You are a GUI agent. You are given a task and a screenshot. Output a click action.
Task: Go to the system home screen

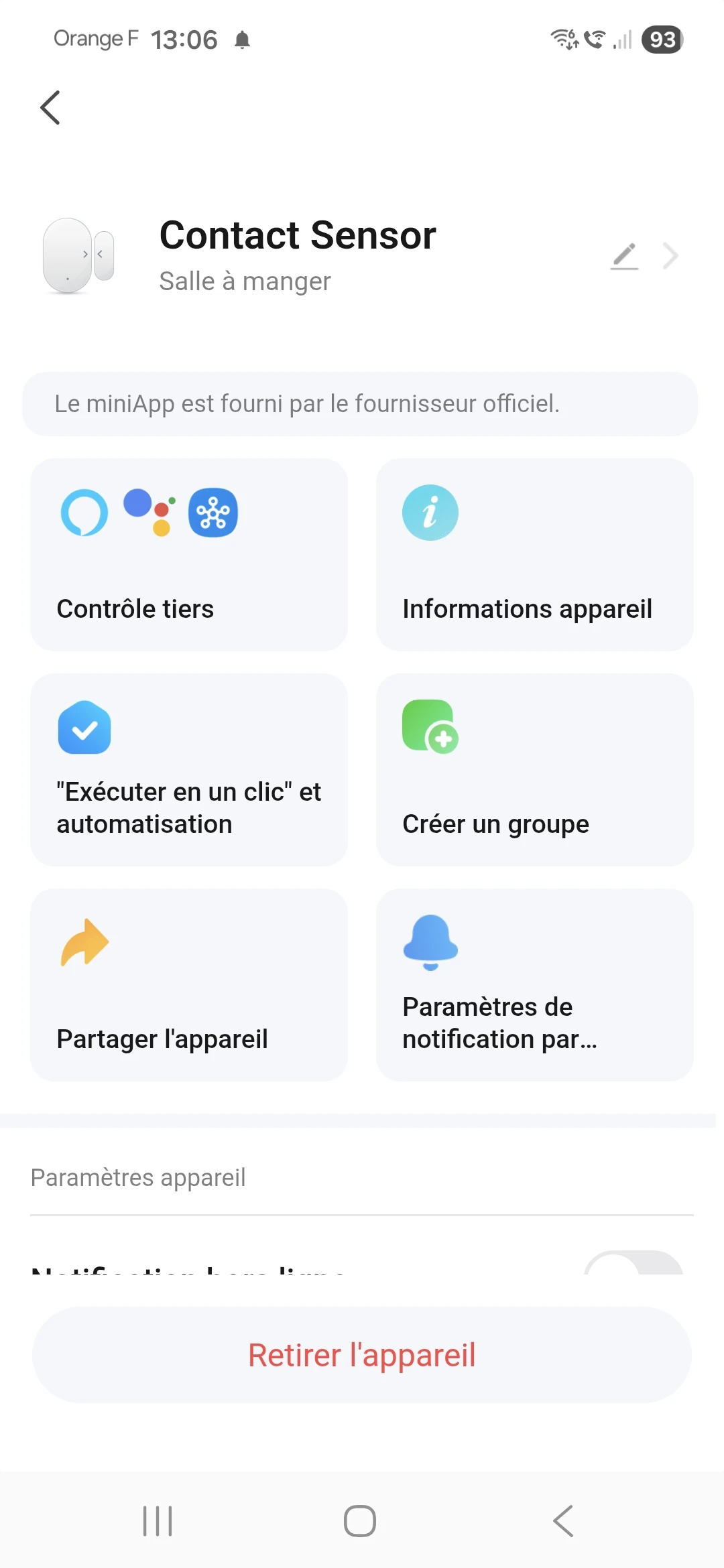coord(360,1521)
